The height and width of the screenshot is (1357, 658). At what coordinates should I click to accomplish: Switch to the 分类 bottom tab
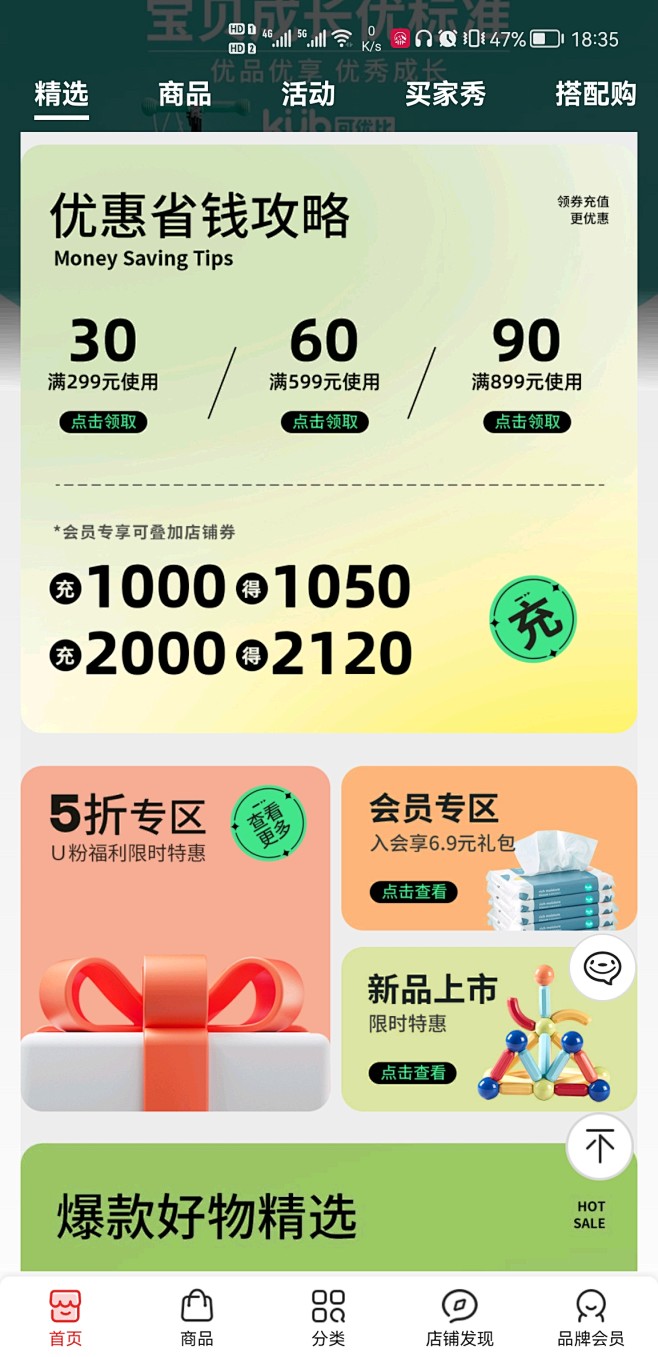(x=328, y=1318)
